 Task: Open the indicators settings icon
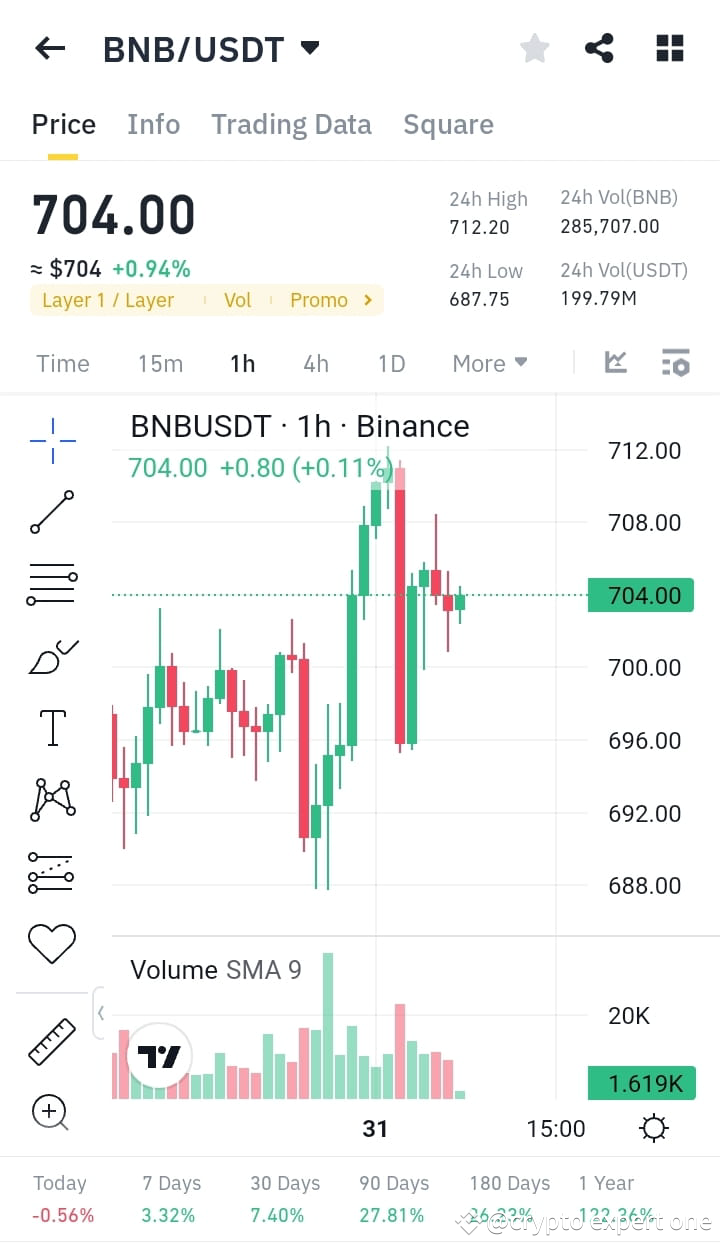(x=675, y=363)
